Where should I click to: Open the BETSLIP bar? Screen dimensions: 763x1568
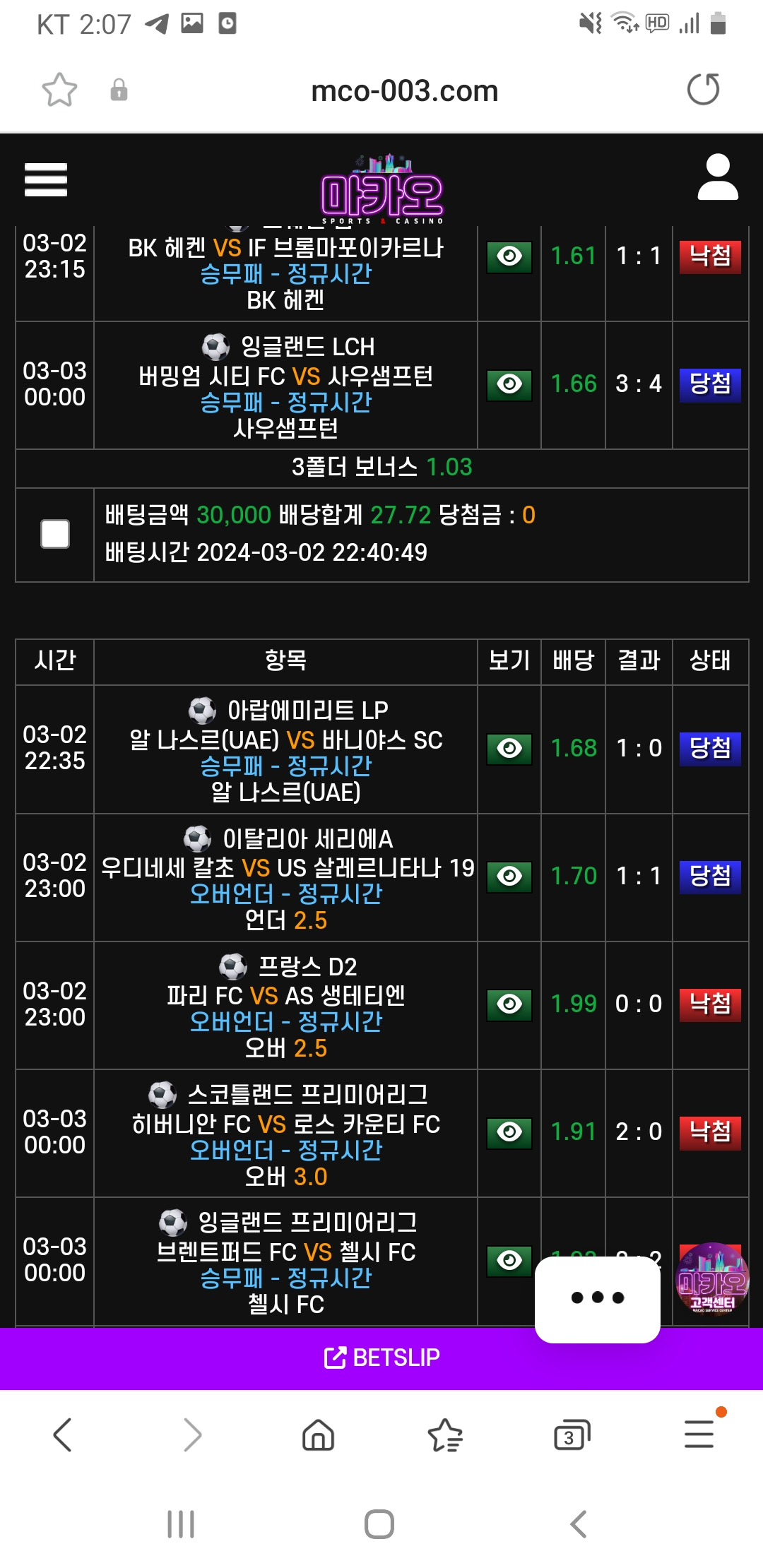point(381,1358)
